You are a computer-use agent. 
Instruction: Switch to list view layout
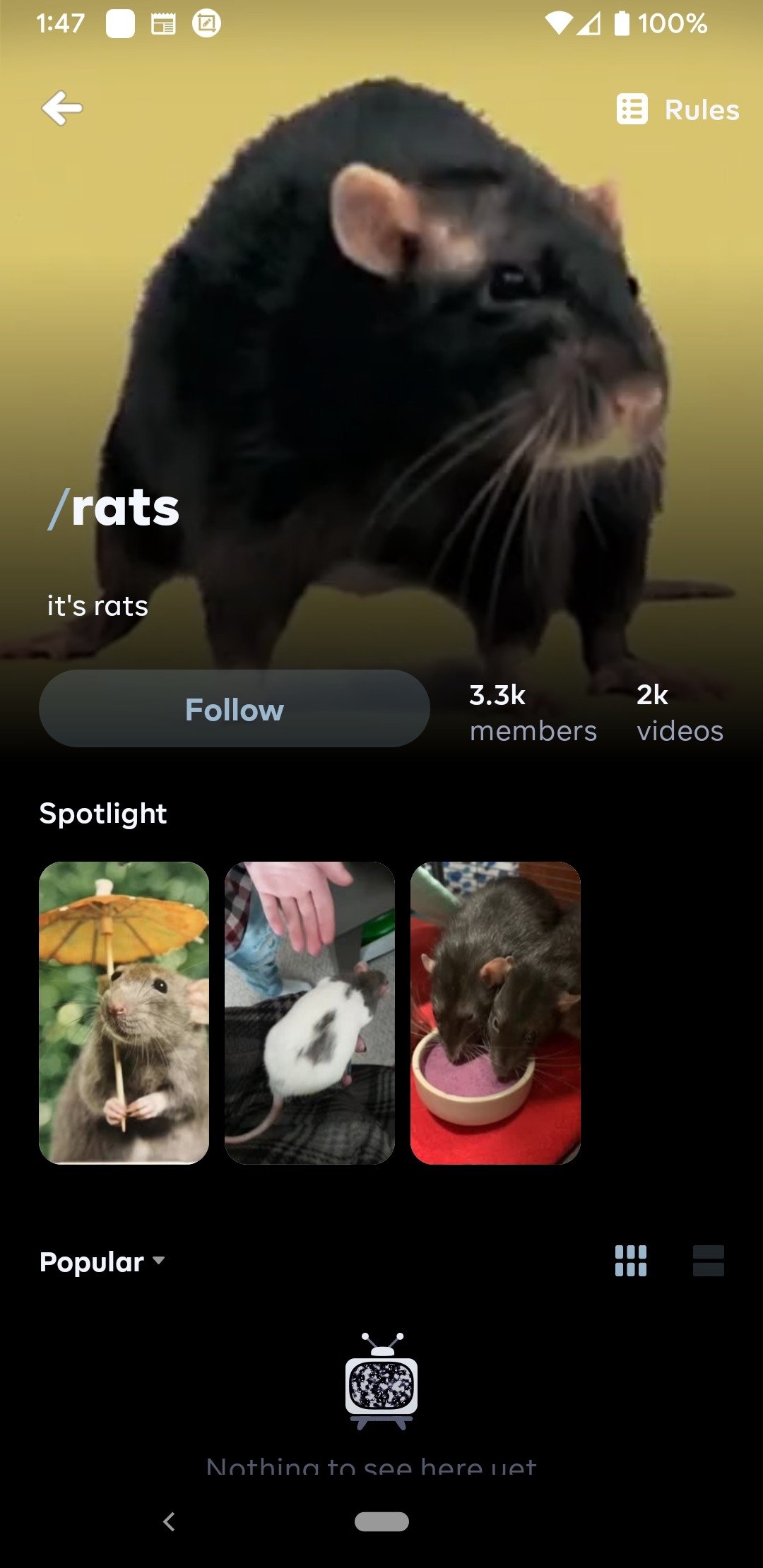(x=708, y=1261)
